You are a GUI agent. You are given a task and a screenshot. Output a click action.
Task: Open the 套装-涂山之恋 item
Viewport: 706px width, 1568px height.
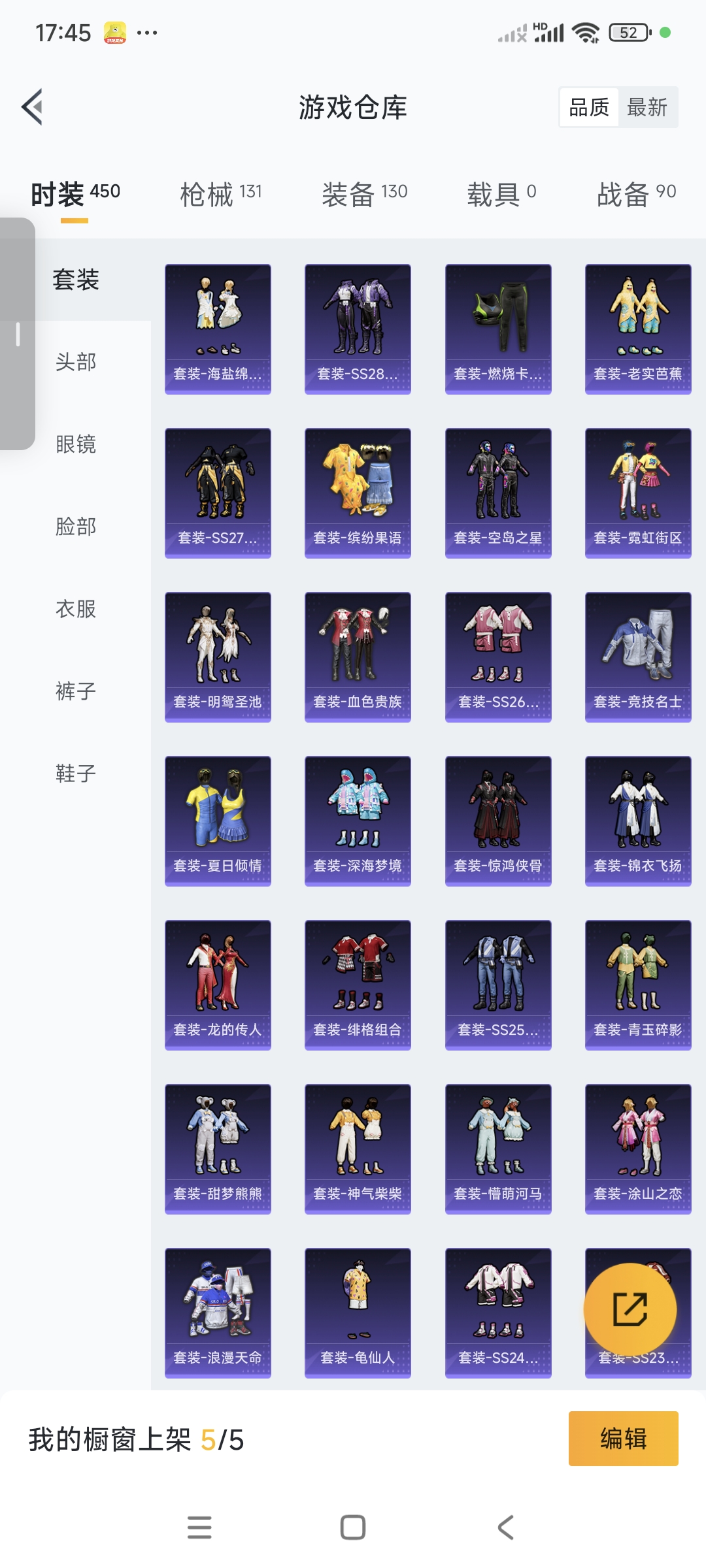(638, 1149)
